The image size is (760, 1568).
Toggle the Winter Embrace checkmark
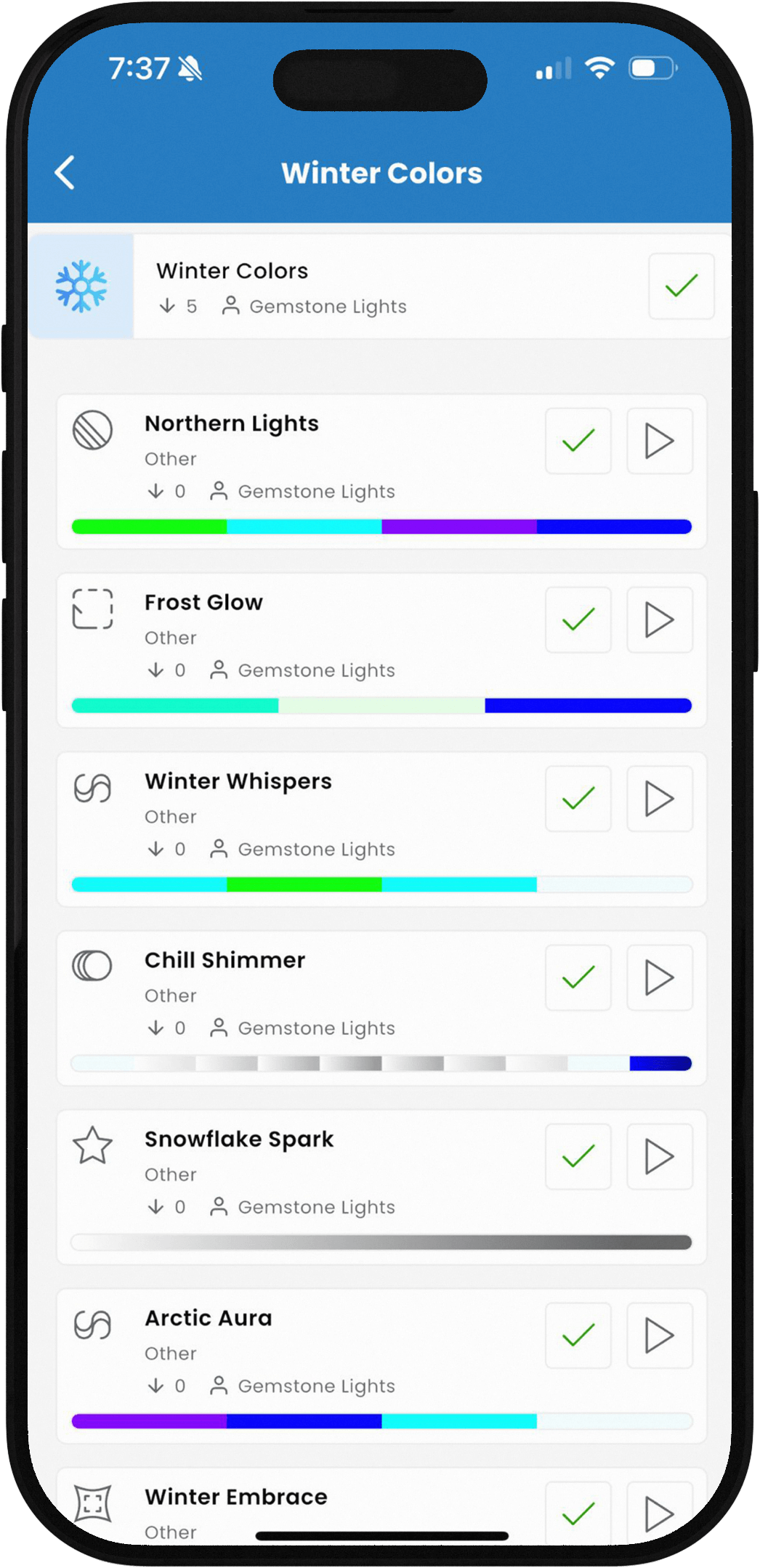click(x=578, y=1512)
